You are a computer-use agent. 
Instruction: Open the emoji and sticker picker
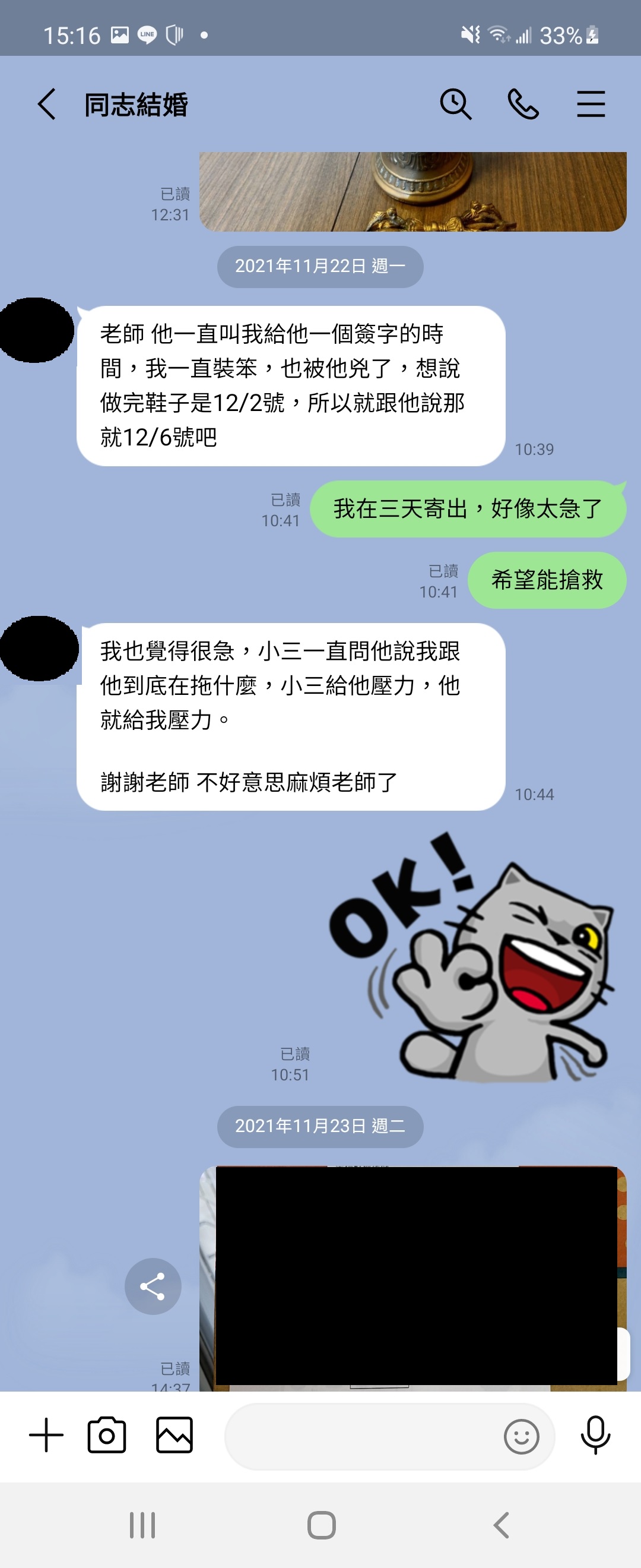[521, 1437]
